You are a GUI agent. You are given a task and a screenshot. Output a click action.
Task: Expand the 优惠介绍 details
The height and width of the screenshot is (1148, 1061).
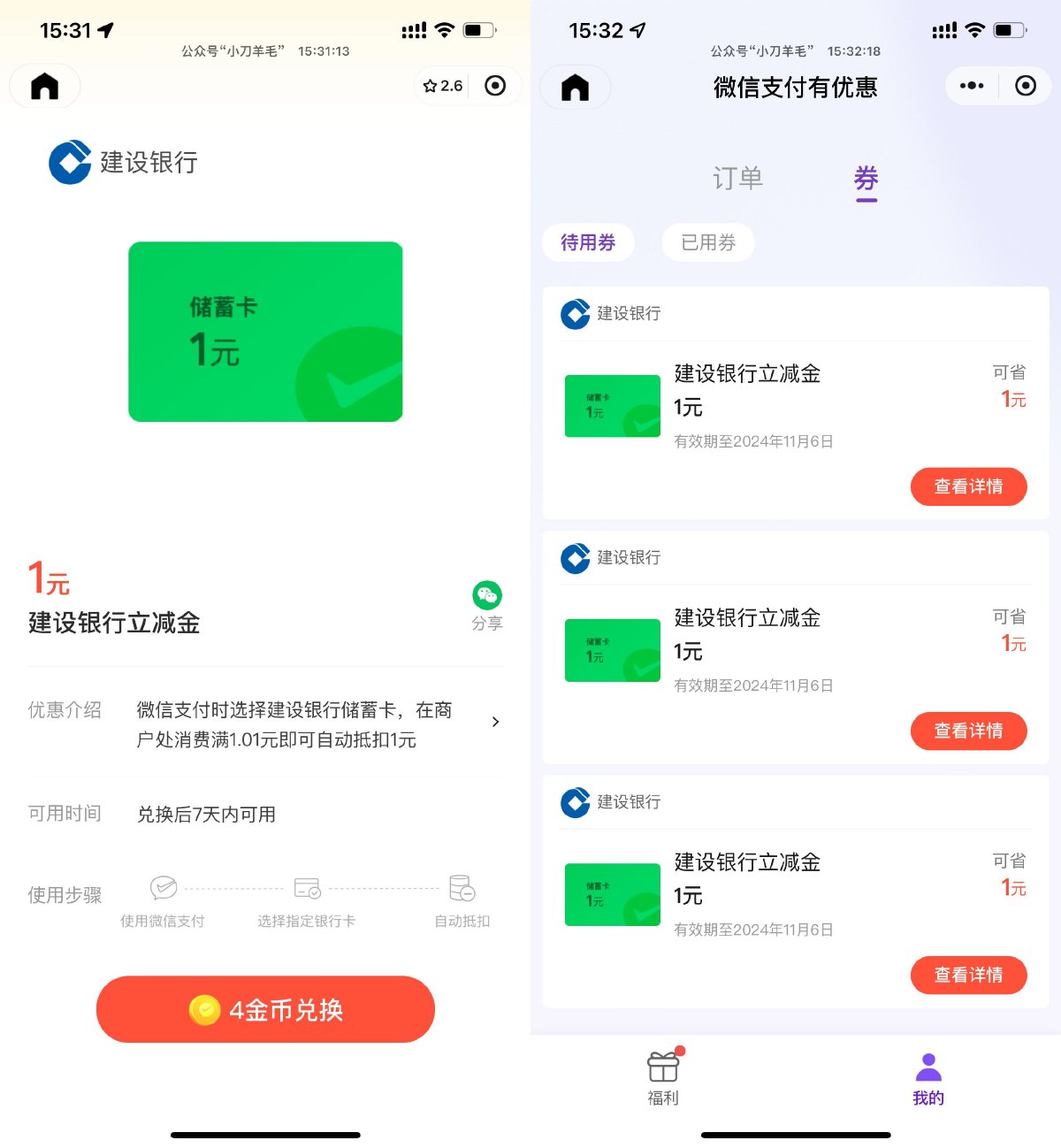(495, 723)
